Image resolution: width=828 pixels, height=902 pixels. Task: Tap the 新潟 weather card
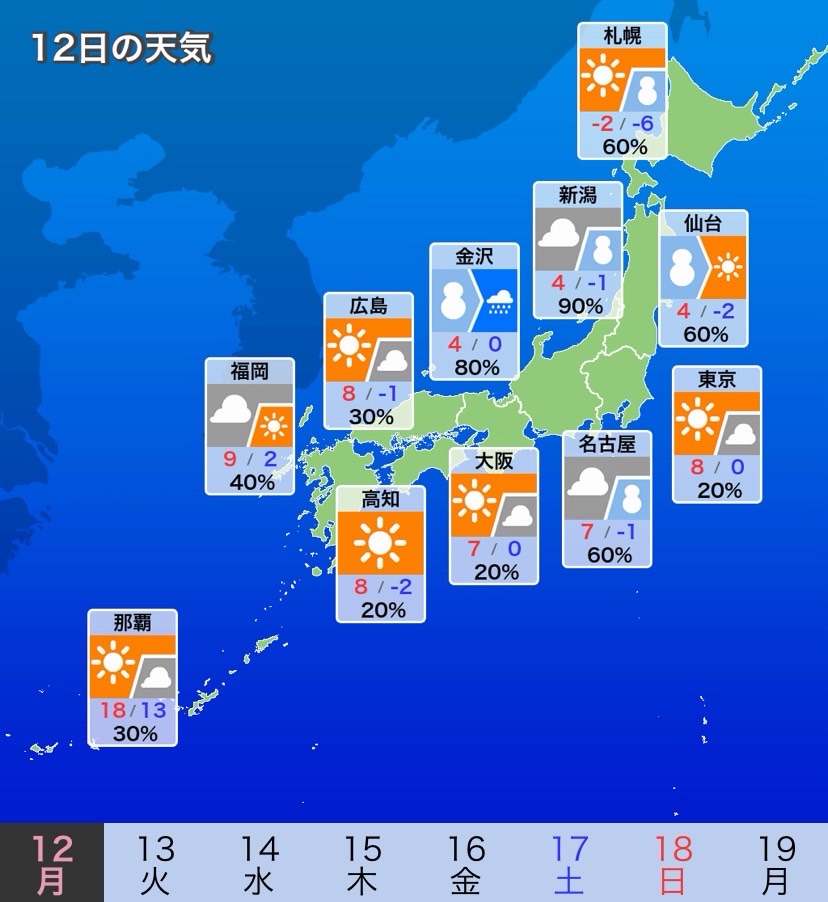pyautogui.click(x=577, y=250)
